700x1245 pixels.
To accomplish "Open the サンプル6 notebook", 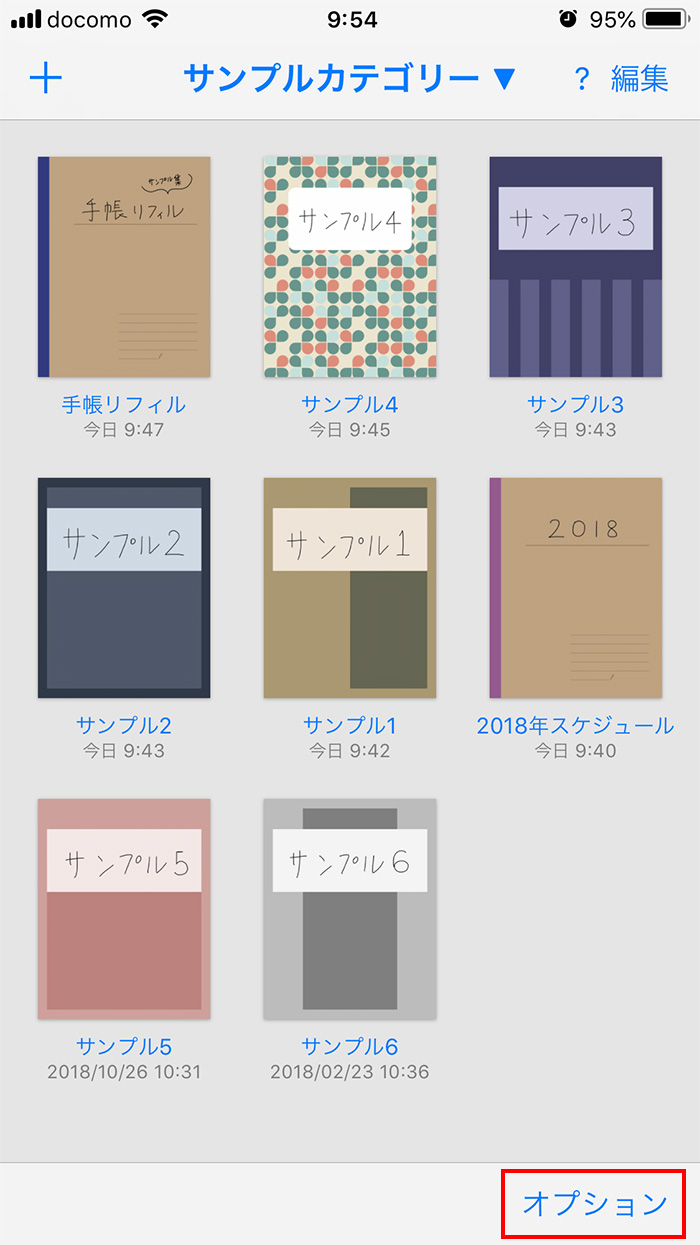I will [350, 909].
